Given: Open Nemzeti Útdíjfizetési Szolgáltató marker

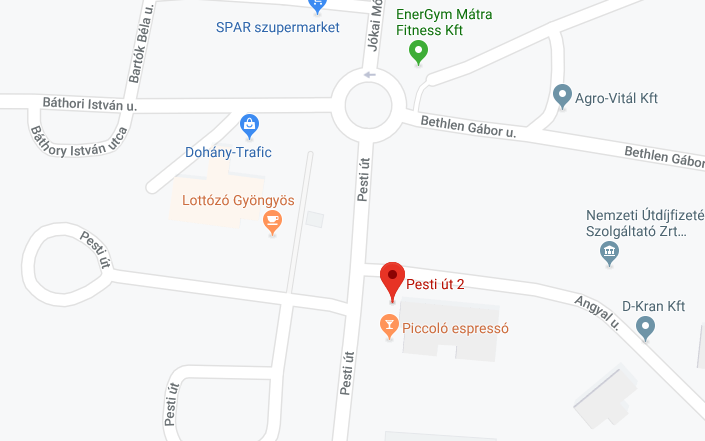Looking at the screenshot, I should pos(609,254).
